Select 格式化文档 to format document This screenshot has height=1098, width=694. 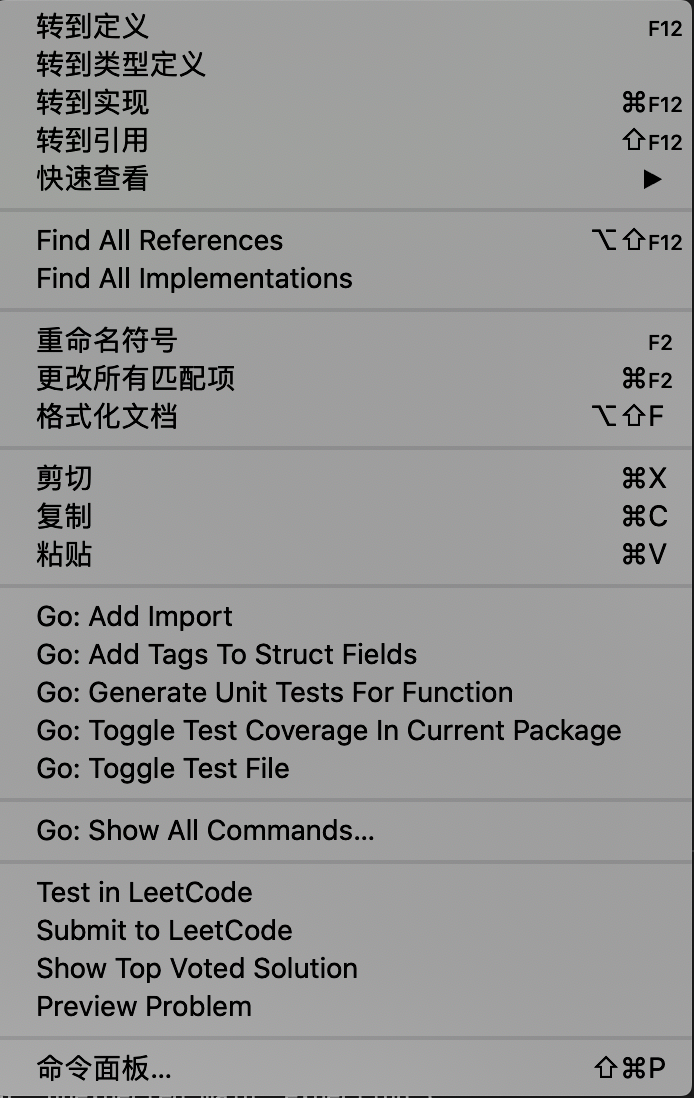(107, 417)
